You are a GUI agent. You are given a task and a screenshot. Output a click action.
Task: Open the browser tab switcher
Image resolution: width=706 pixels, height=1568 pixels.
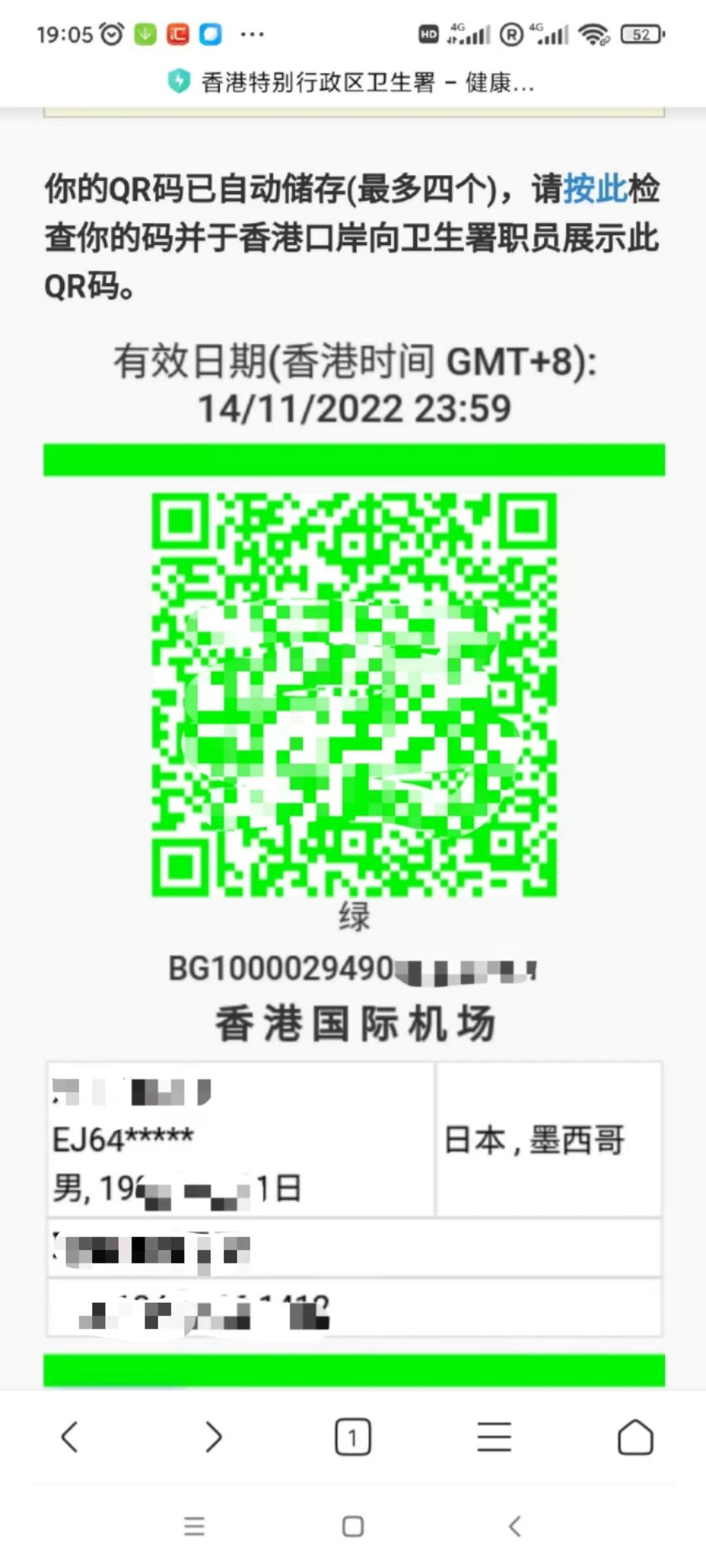click(x=353, y=1437)
